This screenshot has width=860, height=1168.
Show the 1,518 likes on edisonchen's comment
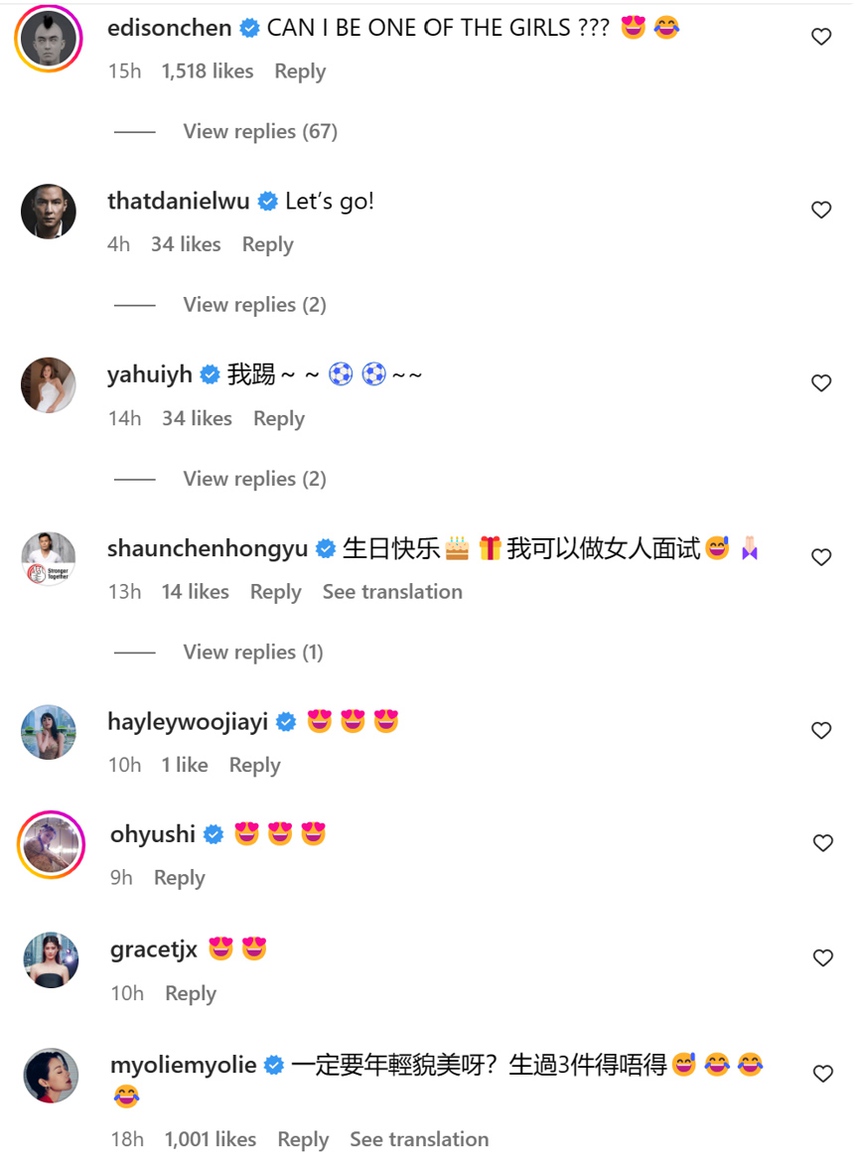tap(207, 72)
